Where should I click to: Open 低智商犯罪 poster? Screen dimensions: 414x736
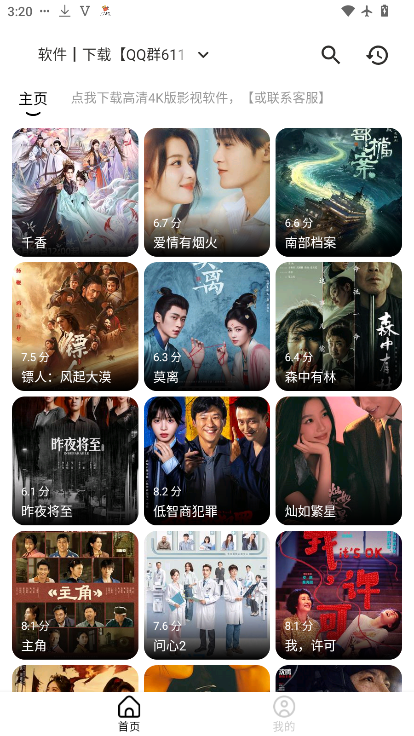(x=207, y=461)
